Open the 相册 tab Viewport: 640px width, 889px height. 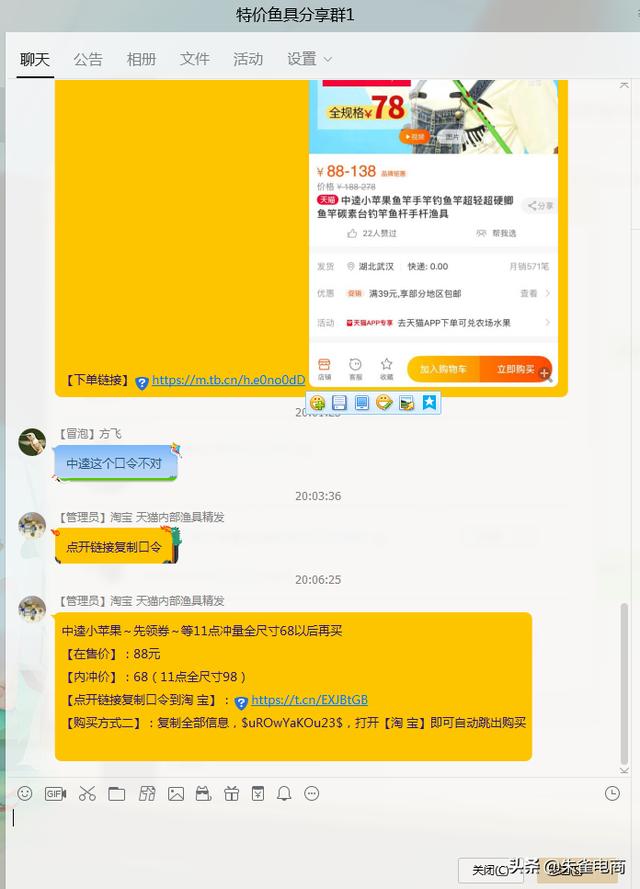[x=141, y=59]
